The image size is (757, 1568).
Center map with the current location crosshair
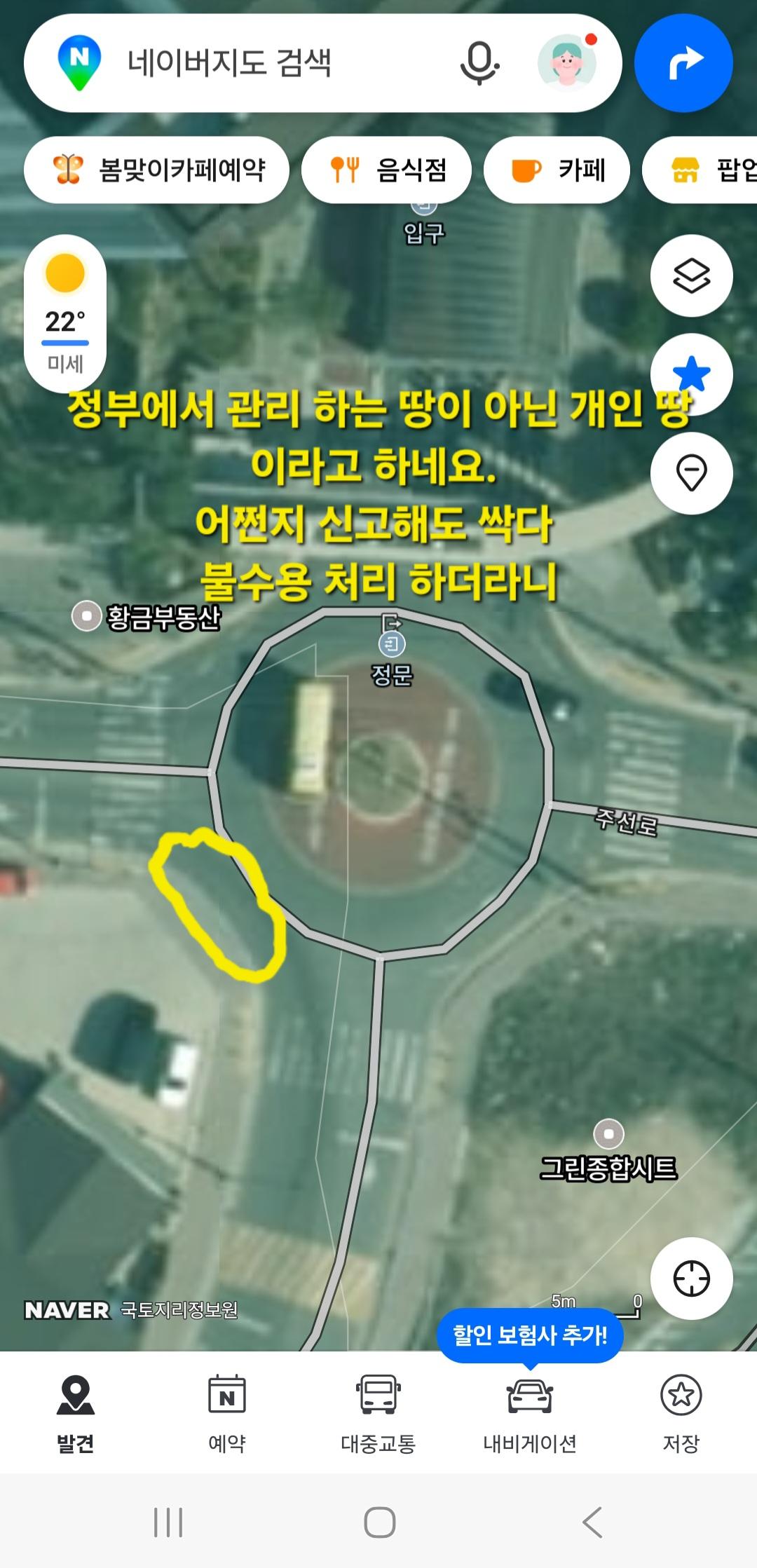693,1278
